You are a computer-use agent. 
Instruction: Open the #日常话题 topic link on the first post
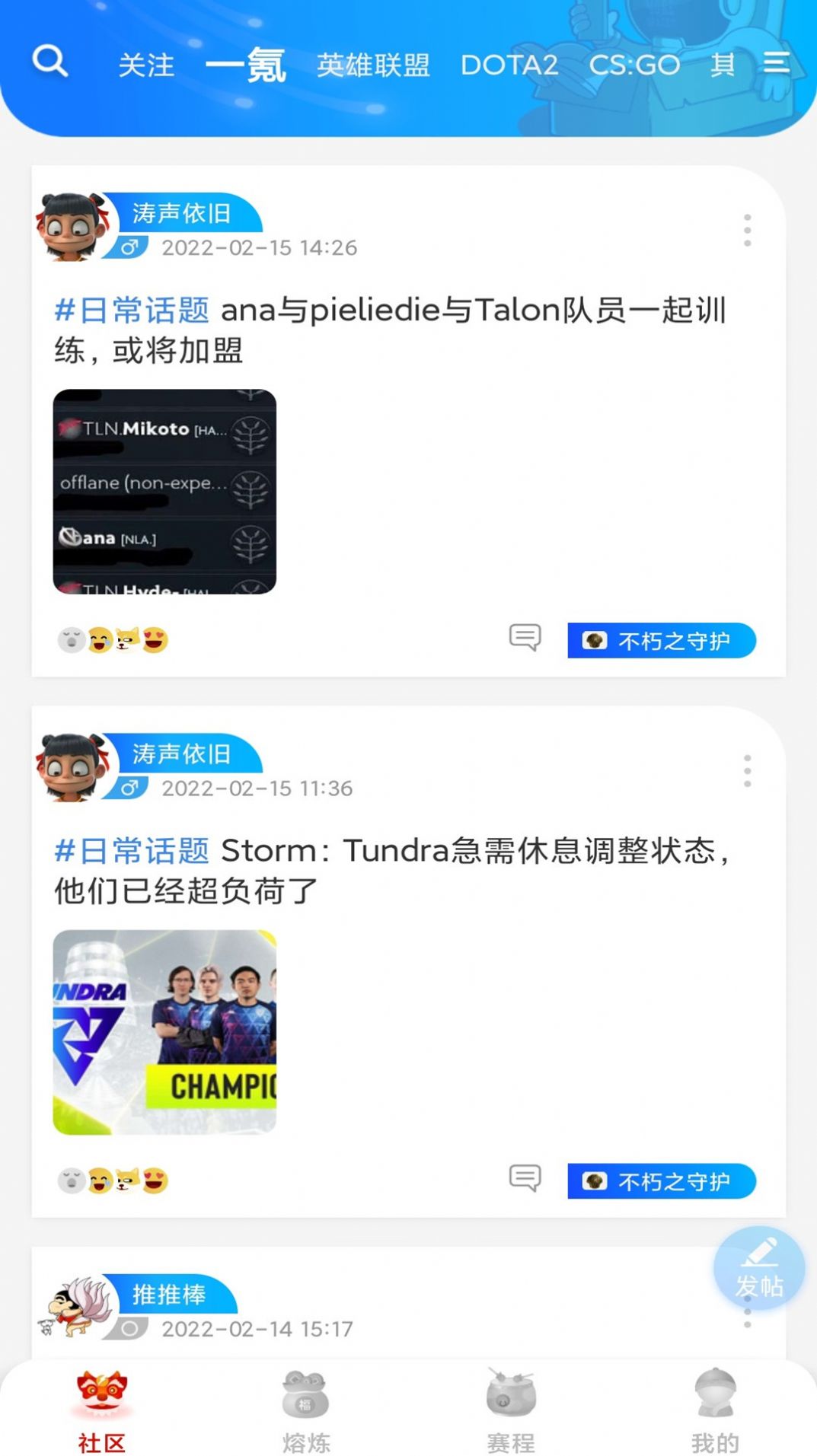(x=132, y=309)
